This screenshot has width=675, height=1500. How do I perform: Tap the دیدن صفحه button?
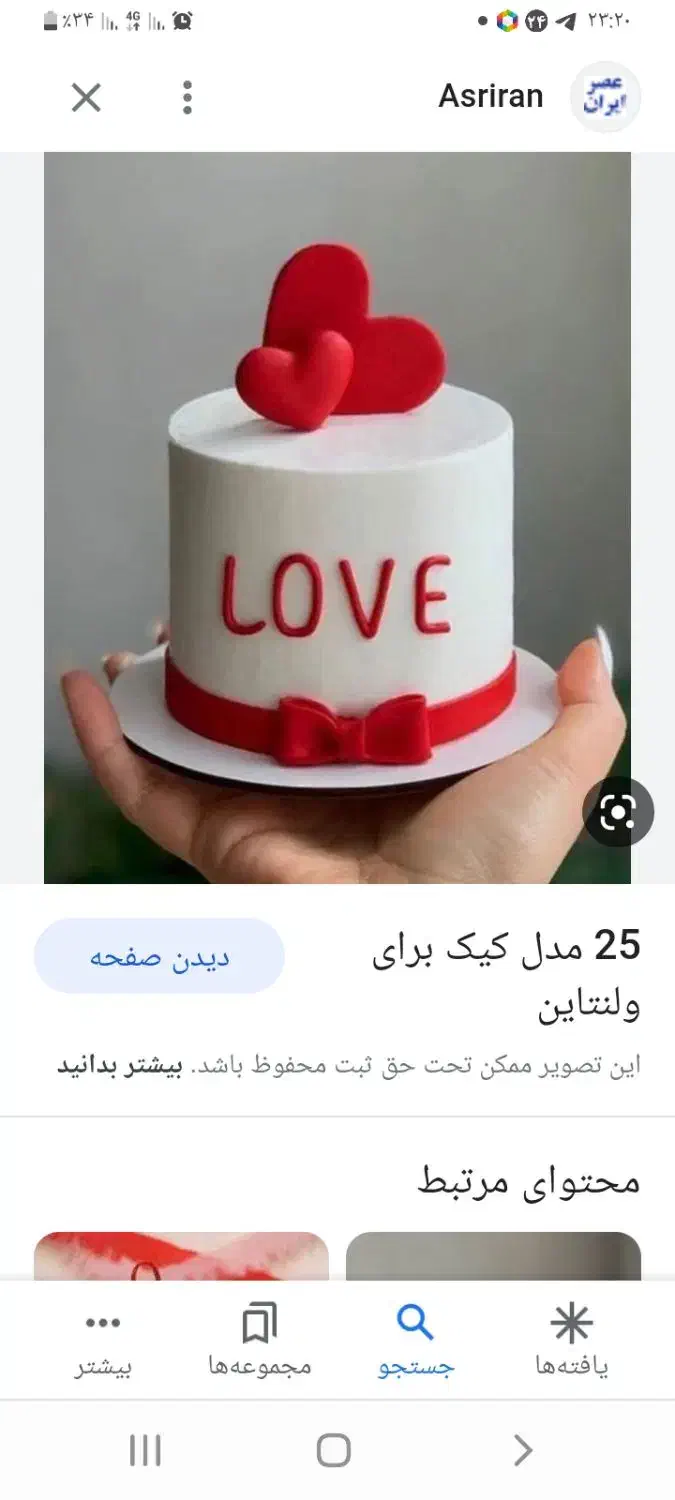click(159, 957)
